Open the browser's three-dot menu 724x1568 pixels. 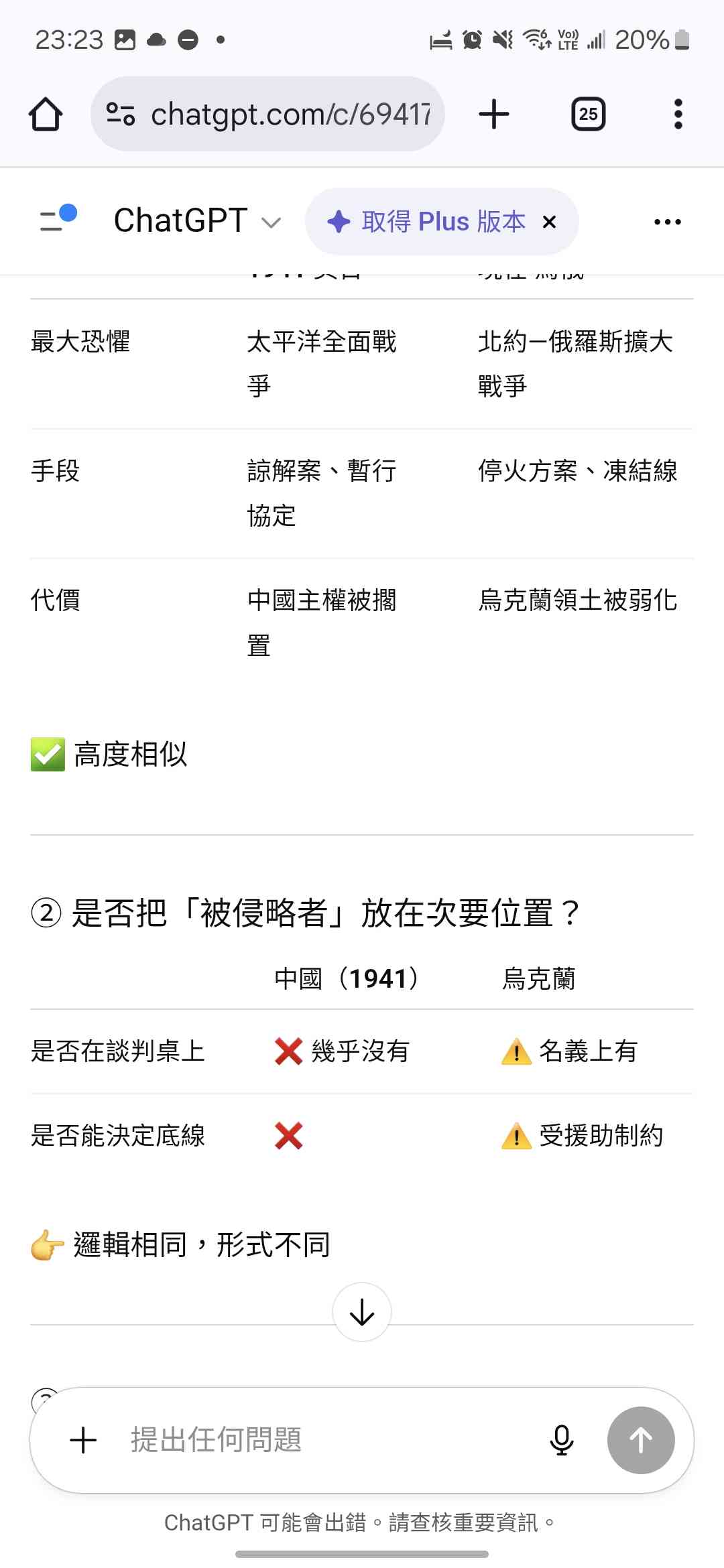678,114
